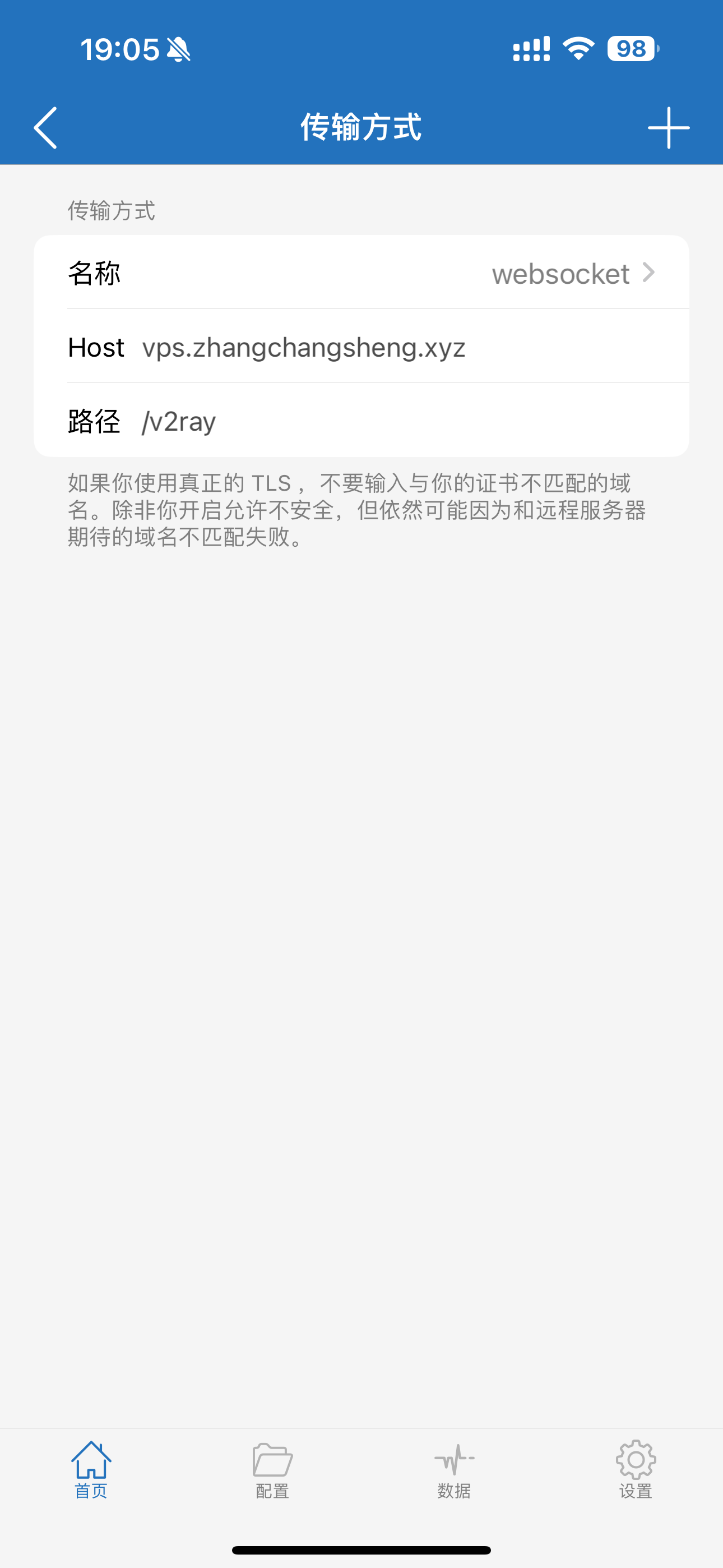723x1568 pixels.
Task: Open the 数据 tab
Action: tap(454, 1469)
